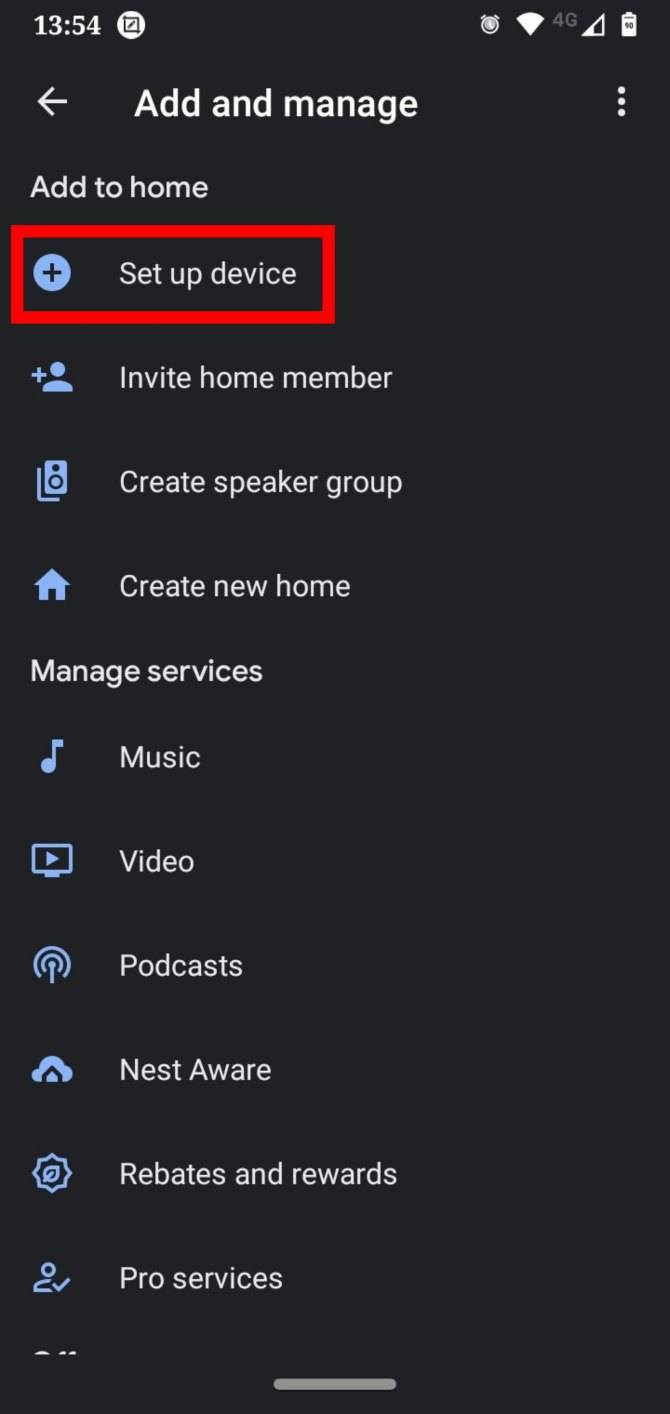Open Music services
This screenshot has width=670, height=1414.
pyautogui.click(x=160, y=757)
